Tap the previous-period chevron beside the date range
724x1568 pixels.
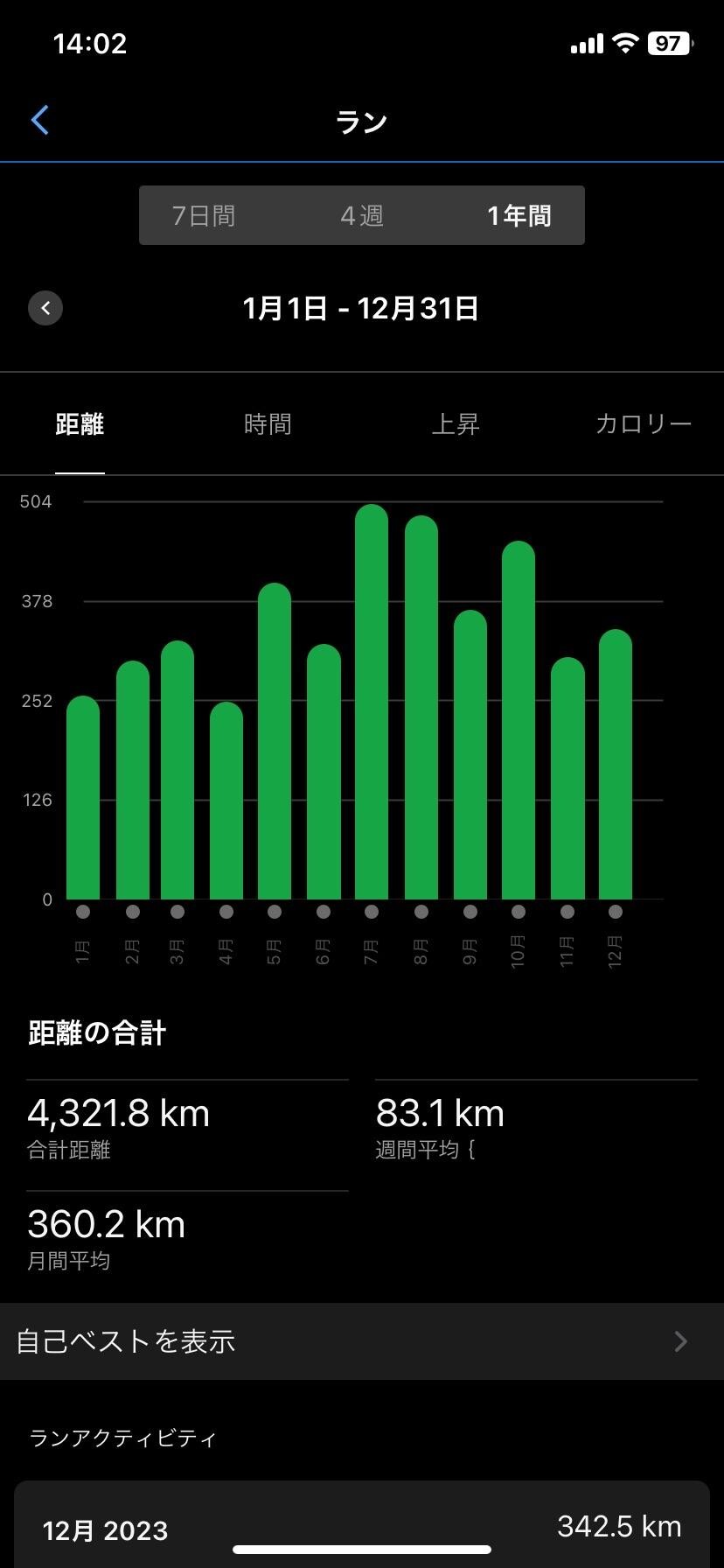point(45,308)
